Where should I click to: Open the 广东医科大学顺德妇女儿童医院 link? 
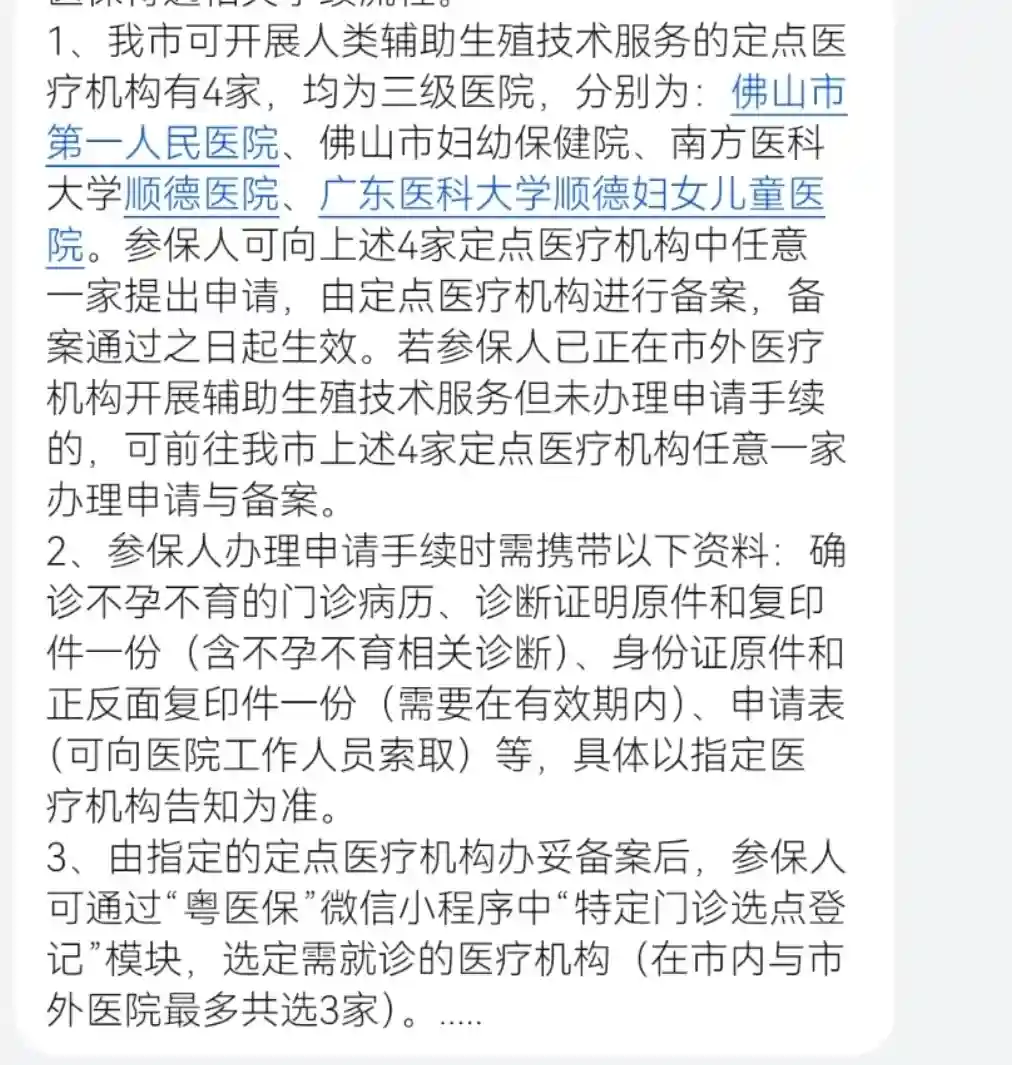coord(571,194)
